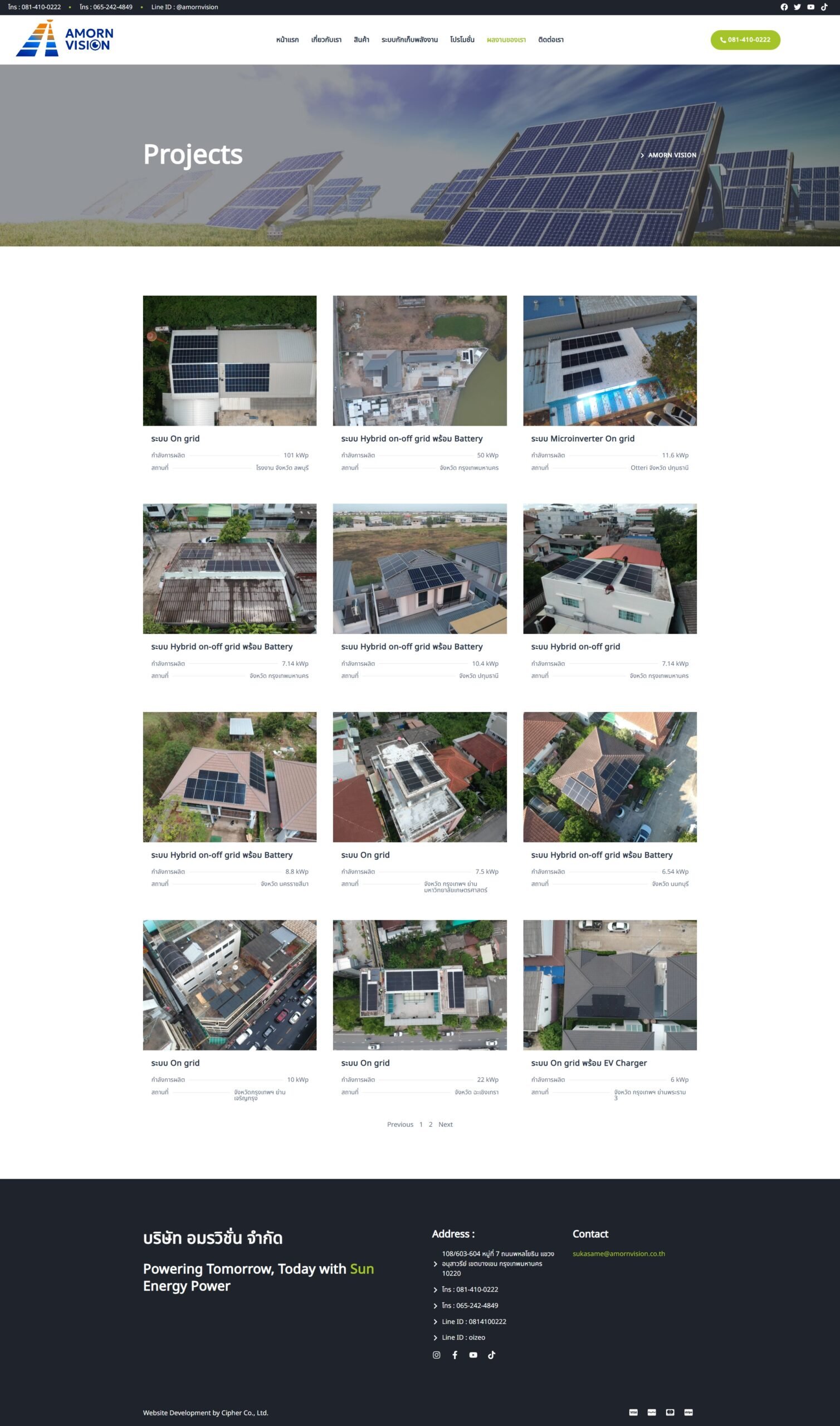The width and height of the screenshot is (840, 1426).
Task: Open 101 kWp On grid project card
Action: tap(230, 360)
